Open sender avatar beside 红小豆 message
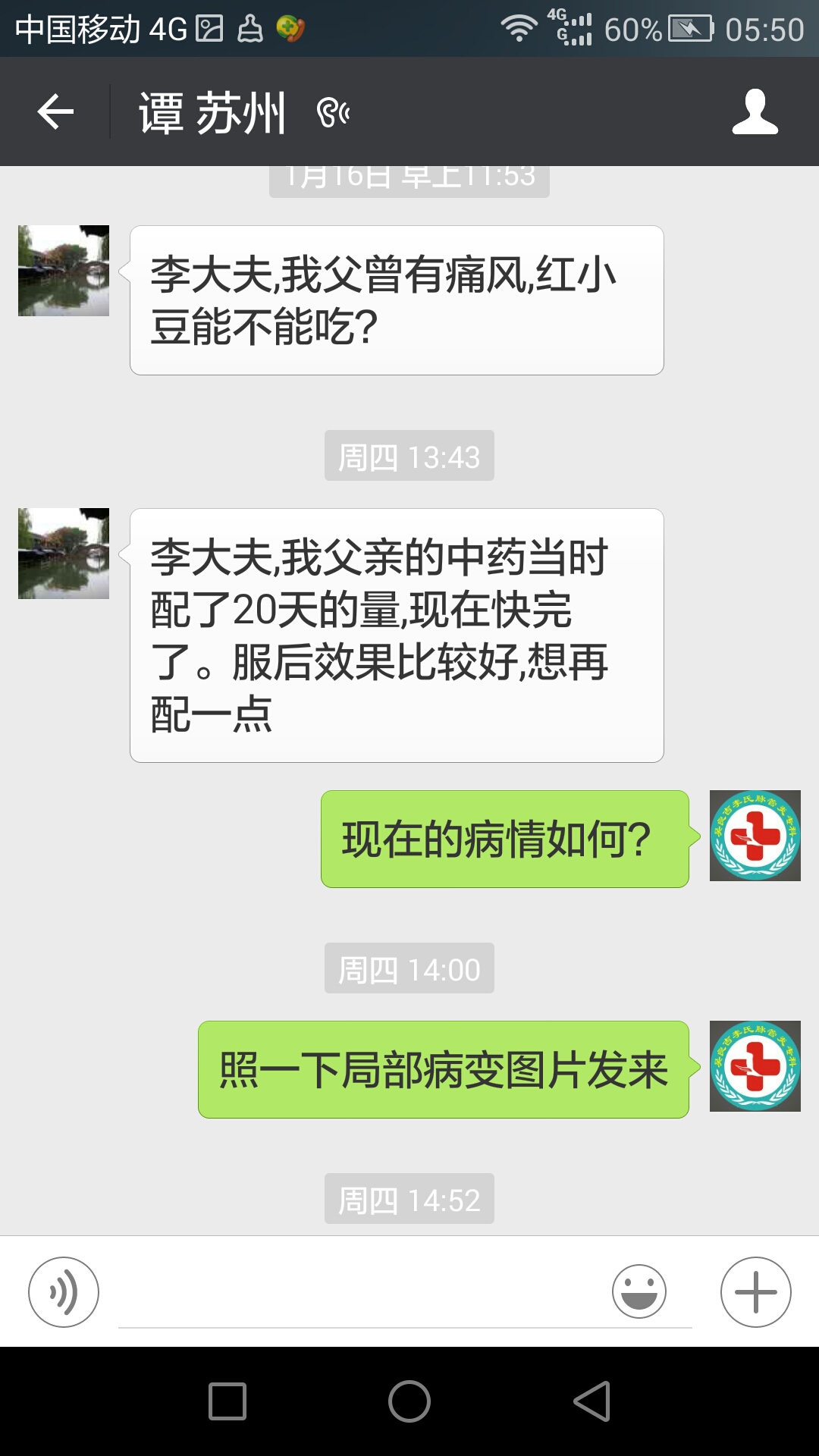This screenshot has width=819, height=1456. (x=64, y=271)
